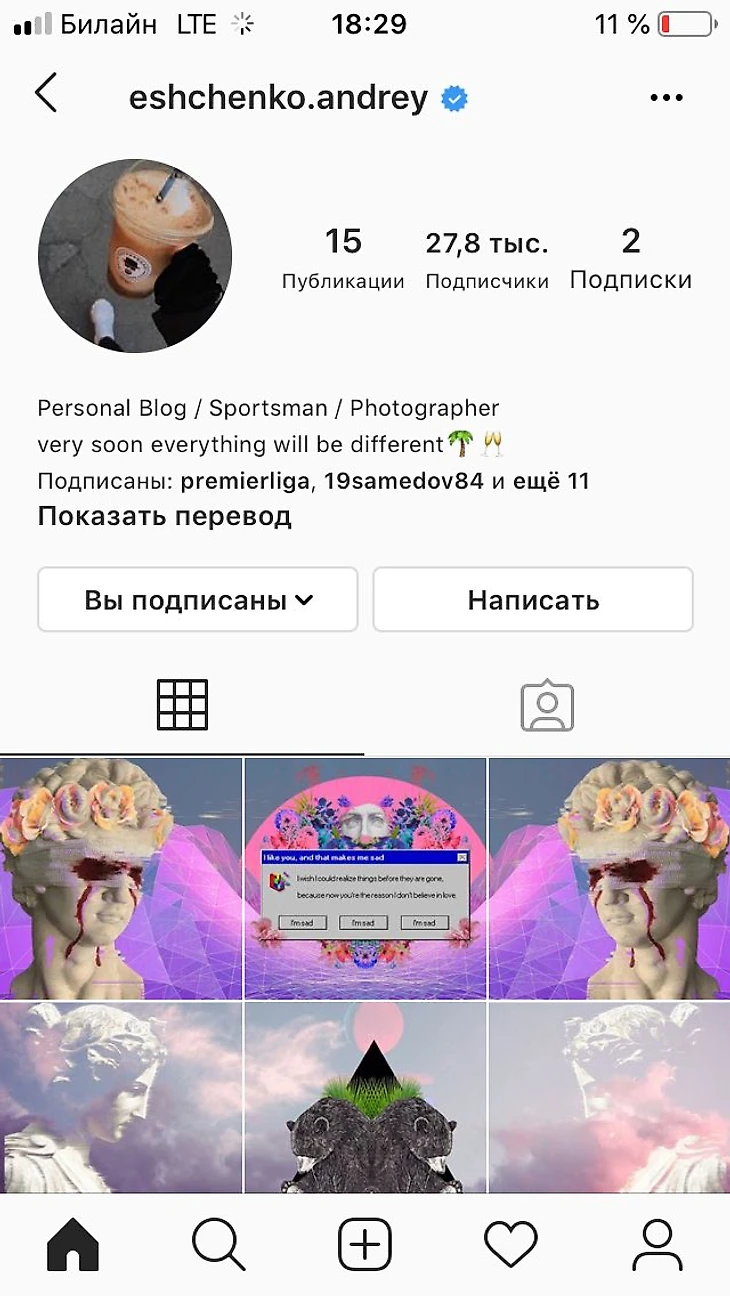View the 2 Подписки following list

(x=630, y=258)
